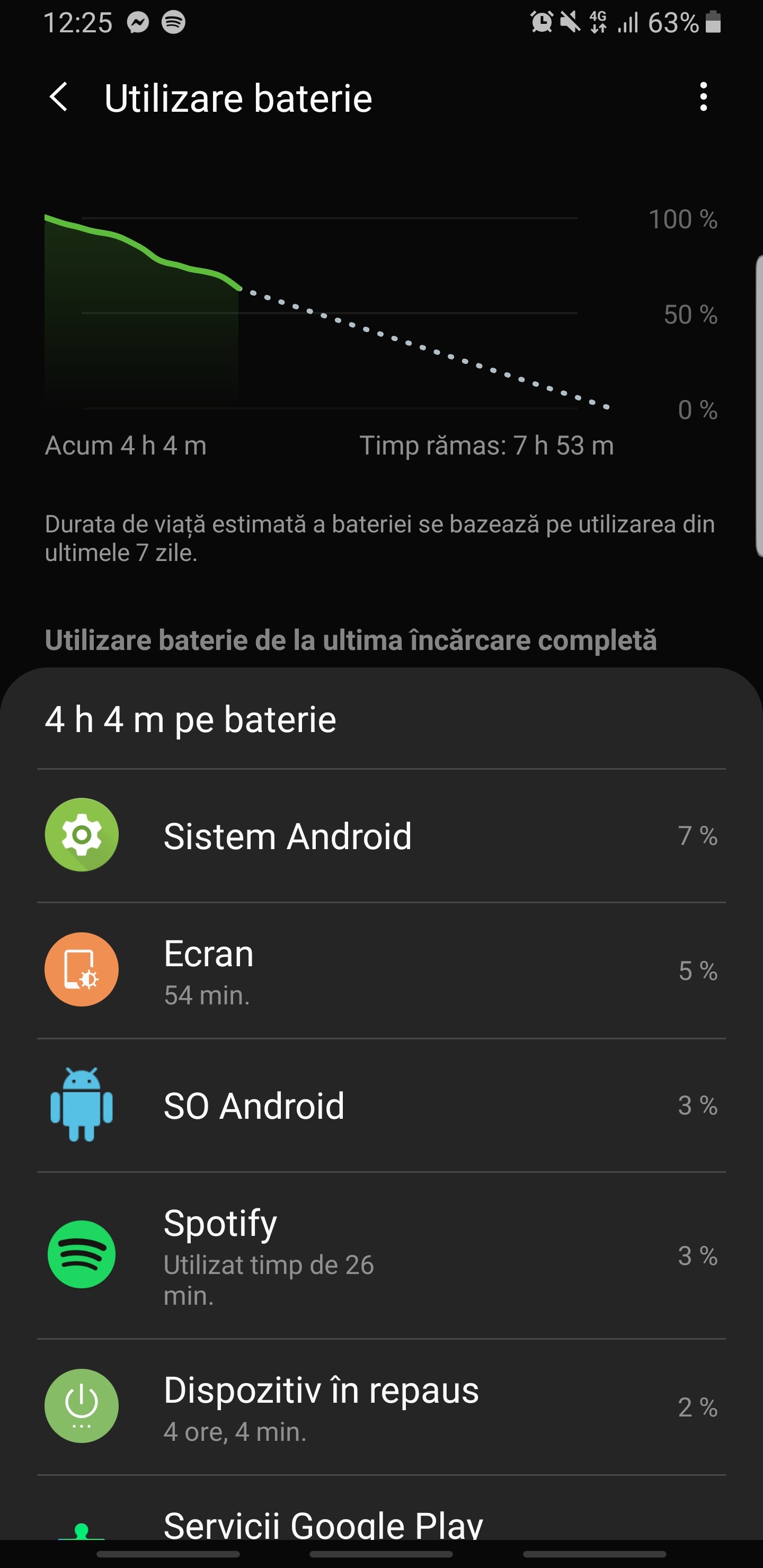Open Sistem Android battery details
The height and width of the screenshot is (1568, 763).
pos(381,835)
